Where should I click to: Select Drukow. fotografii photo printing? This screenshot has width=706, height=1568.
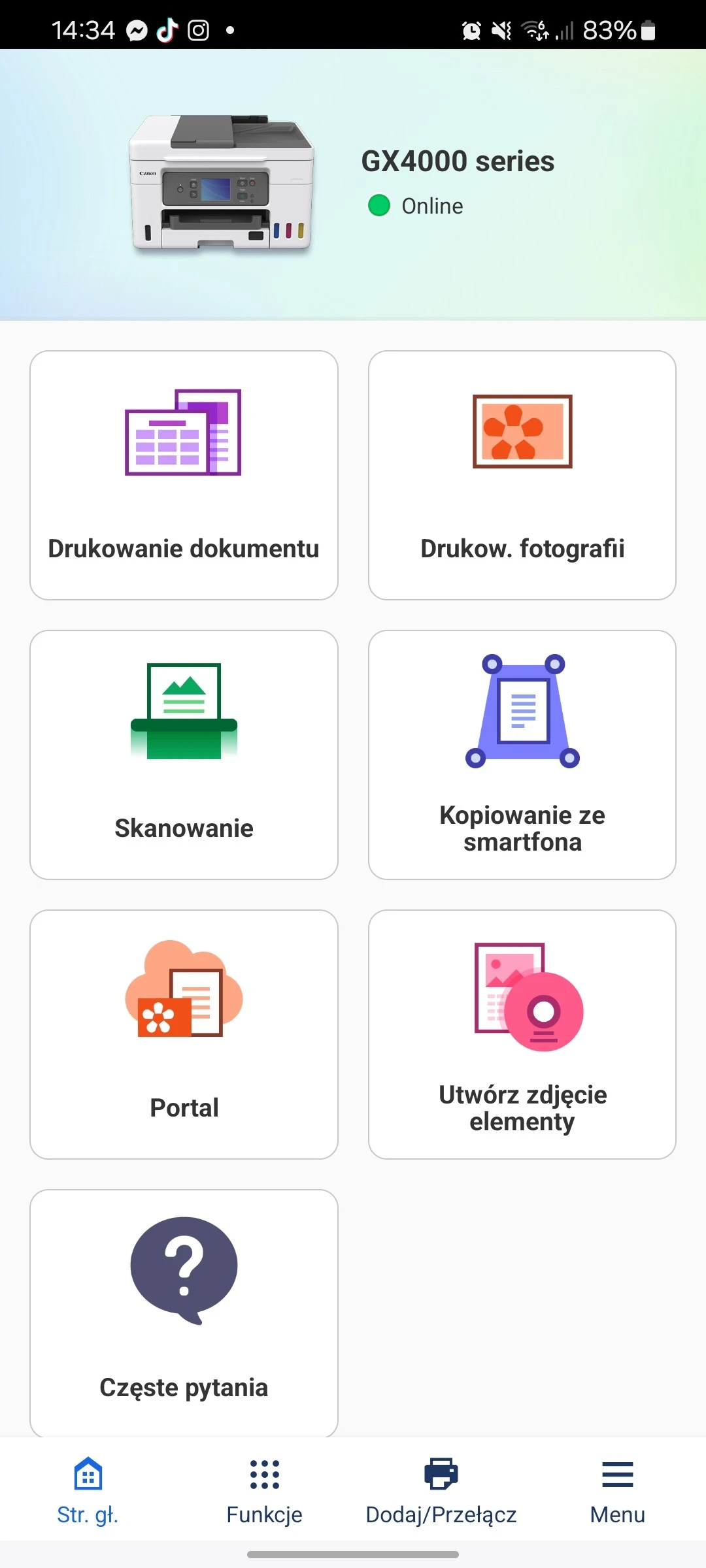[x=522, y=475]
